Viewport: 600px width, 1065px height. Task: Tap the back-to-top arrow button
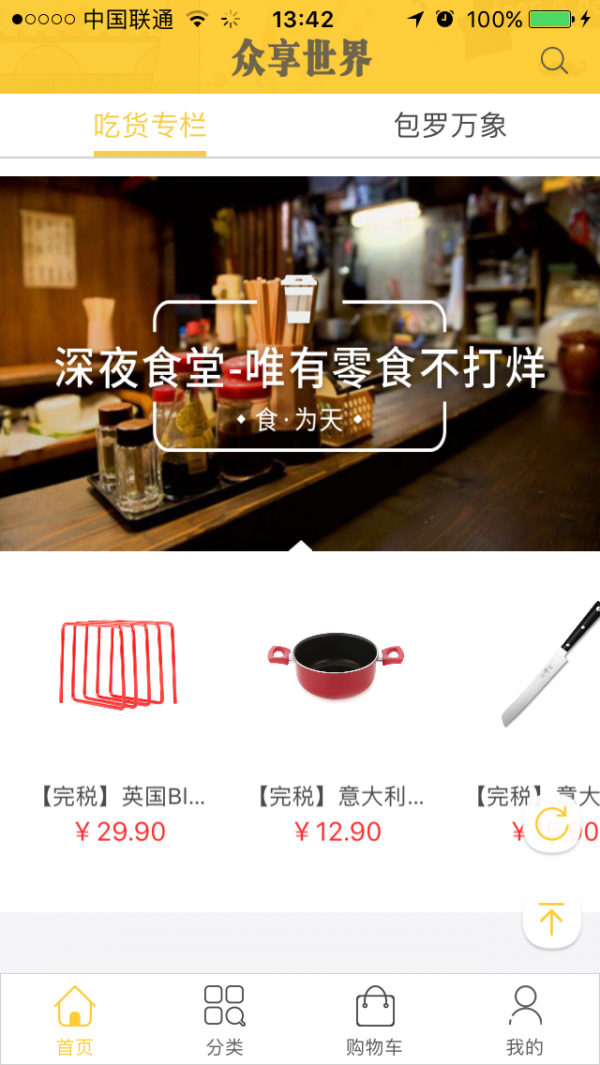(x=552, y=919)
